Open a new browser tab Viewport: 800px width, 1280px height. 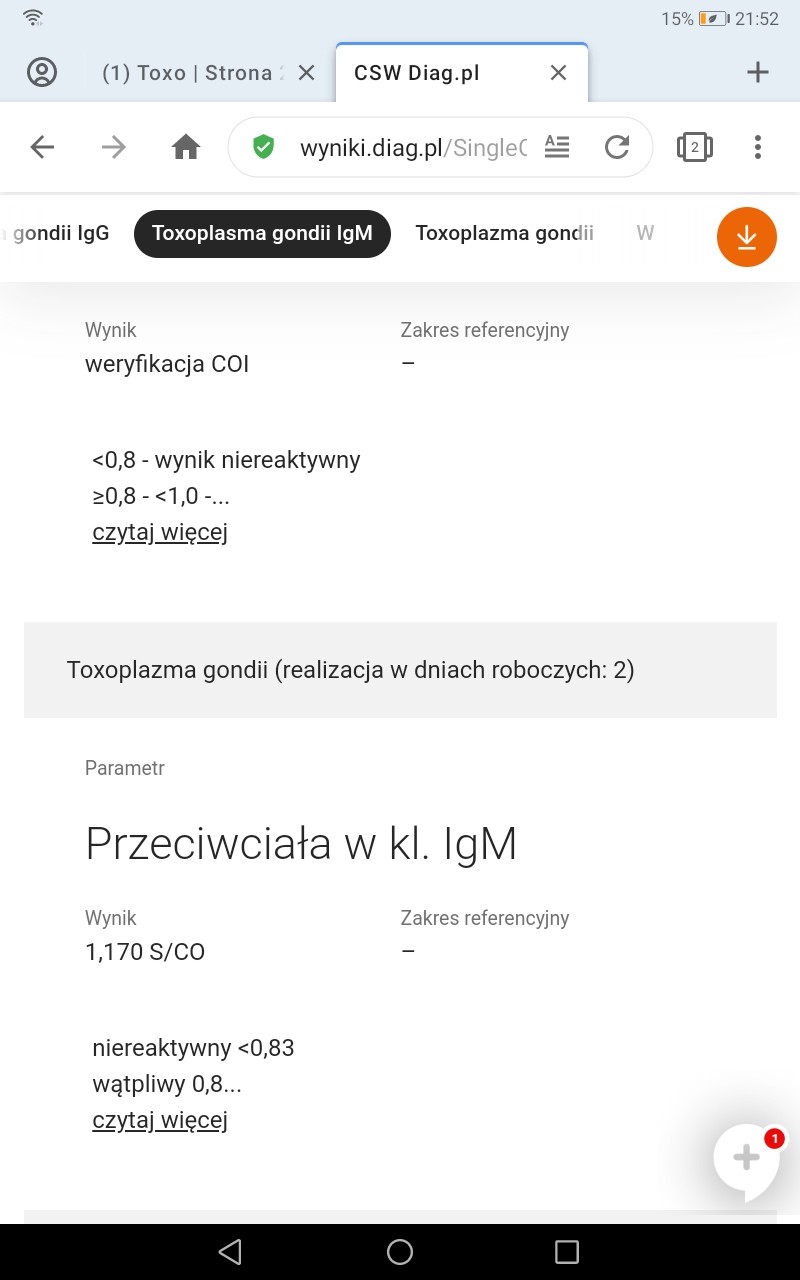[x=758, y=72]
